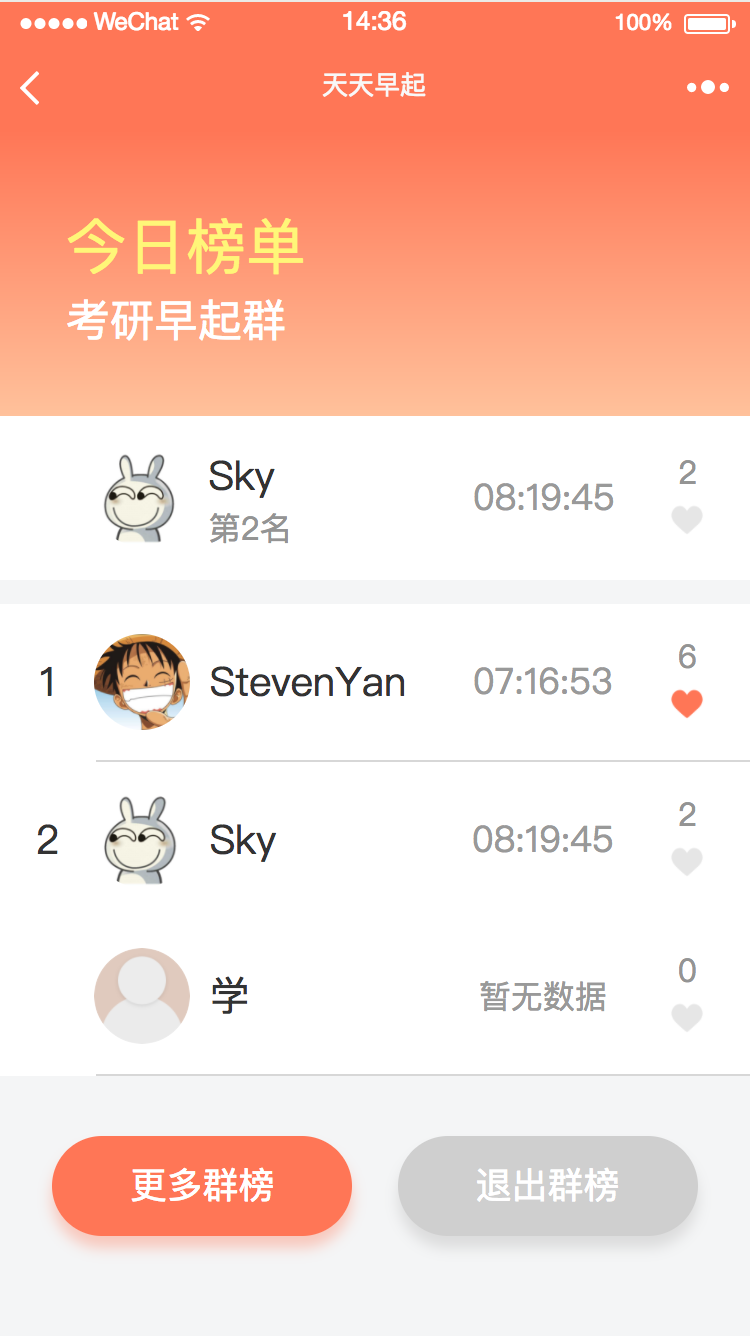Open the three-dot overflow menu

point(708,88)
